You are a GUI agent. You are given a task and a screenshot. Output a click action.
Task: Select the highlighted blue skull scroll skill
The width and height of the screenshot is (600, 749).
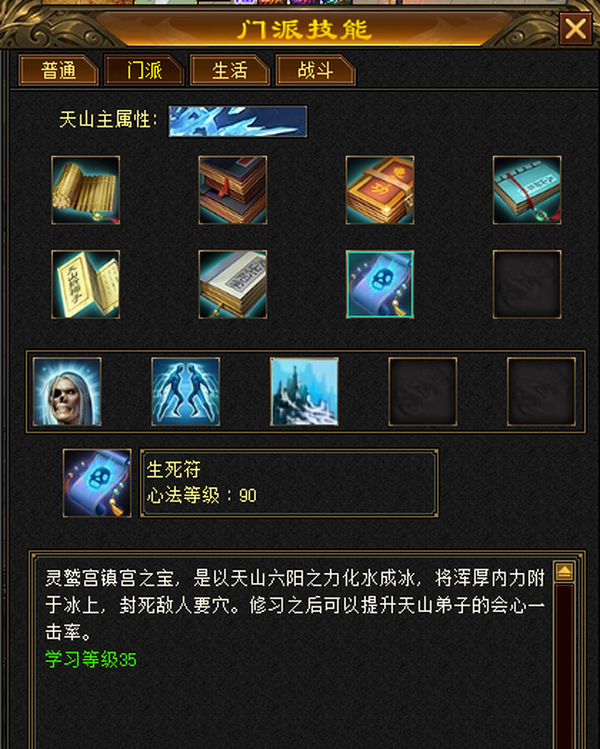pos(380,284)
